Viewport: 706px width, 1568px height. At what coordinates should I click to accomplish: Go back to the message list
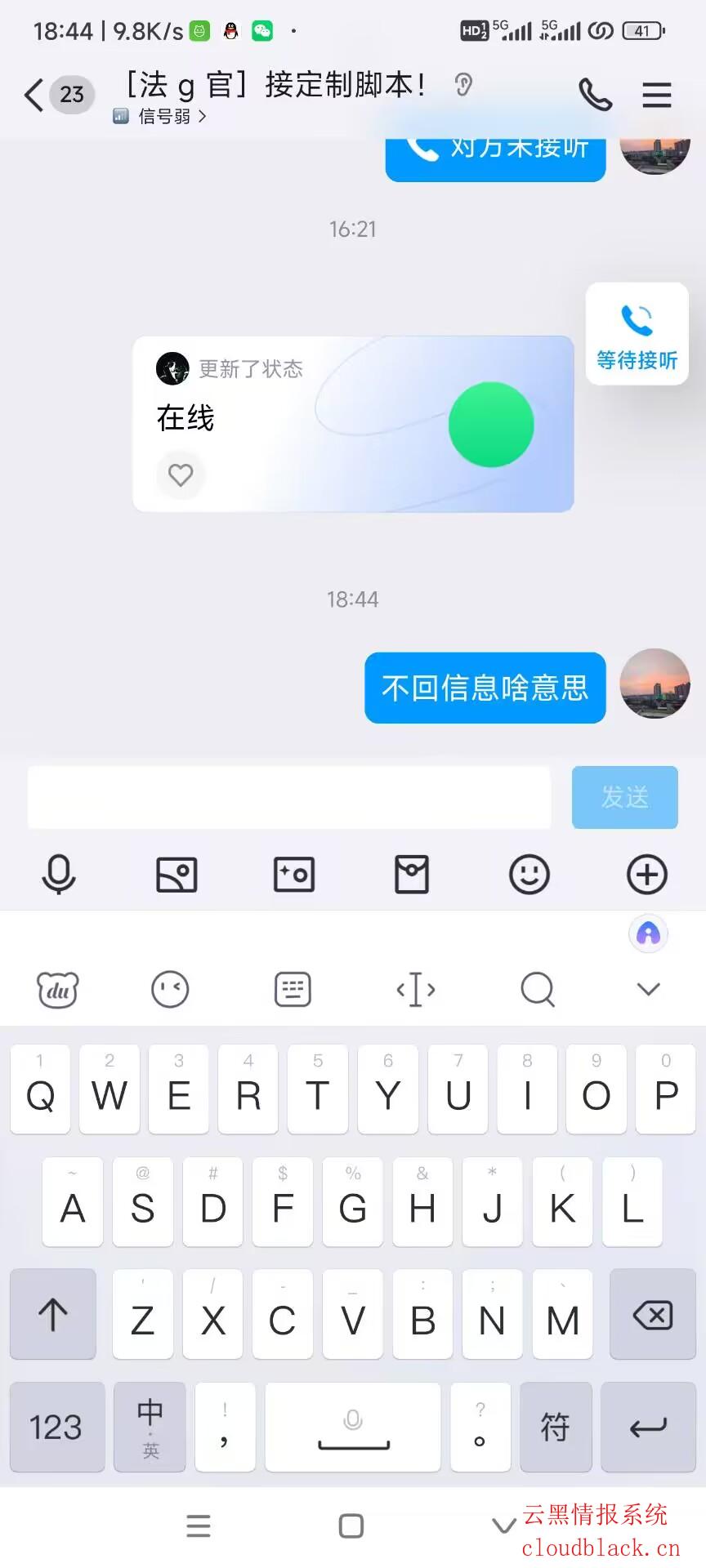click(x=34, y=95)
